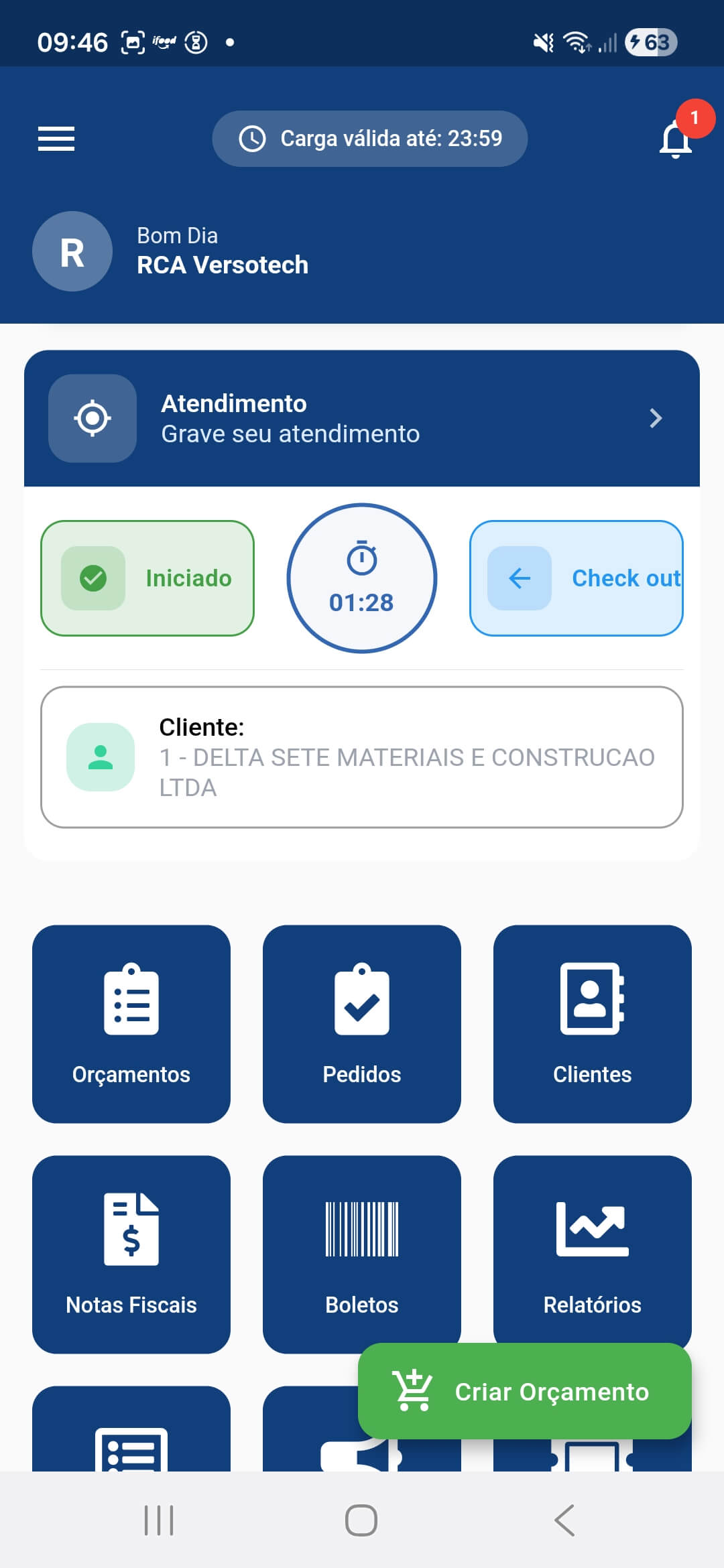Image resolution: width=724 pixels, height=1568 pixels.
Task: Tap the 01:28 timer circle
Action: click(x=362, y=578)
